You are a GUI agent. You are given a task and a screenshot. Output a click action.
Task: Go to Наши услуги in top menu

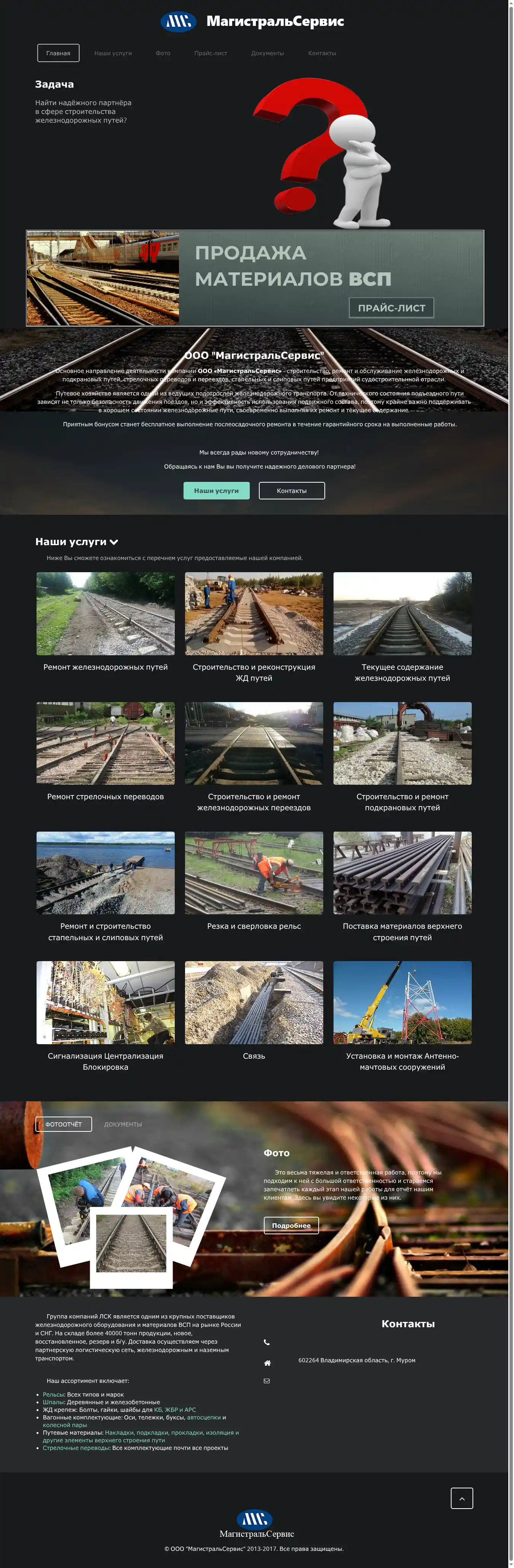click(113, 53)
